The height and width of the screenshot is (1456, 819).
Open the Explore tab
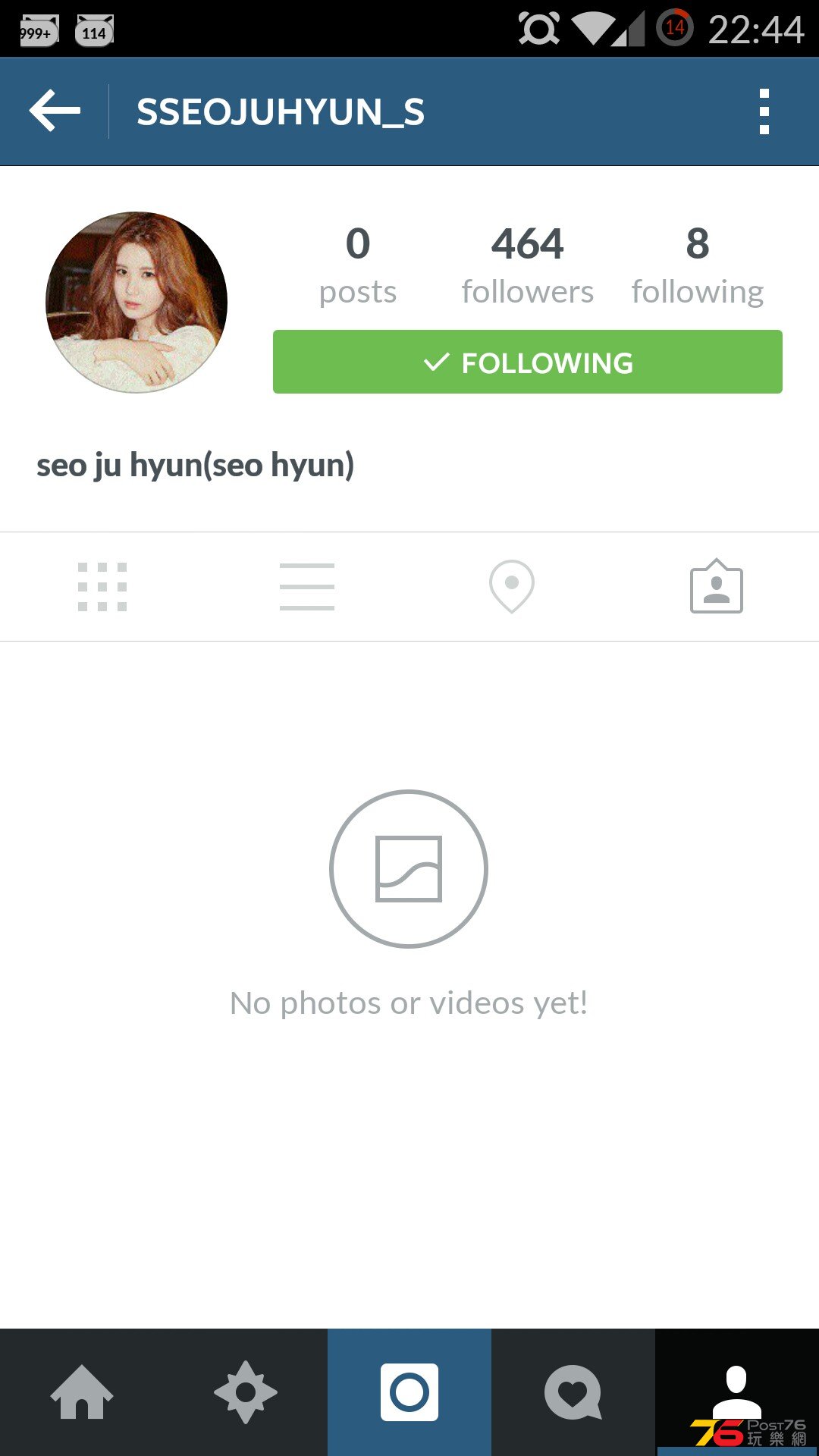(246, 1392)
